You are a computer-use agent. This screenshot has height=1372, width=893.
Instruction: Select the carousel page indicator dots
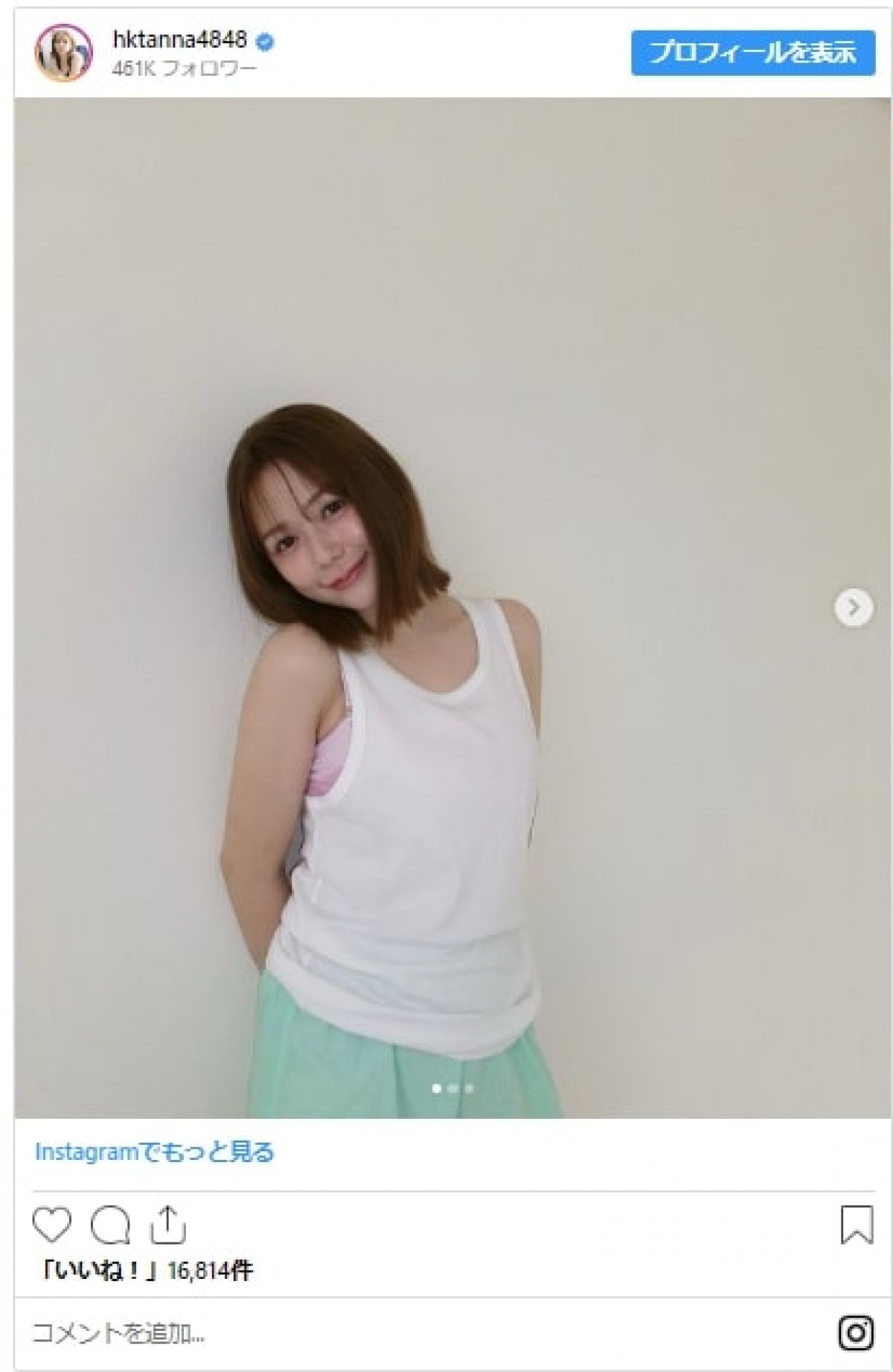pyautogui.click(x=452, y=1088)
